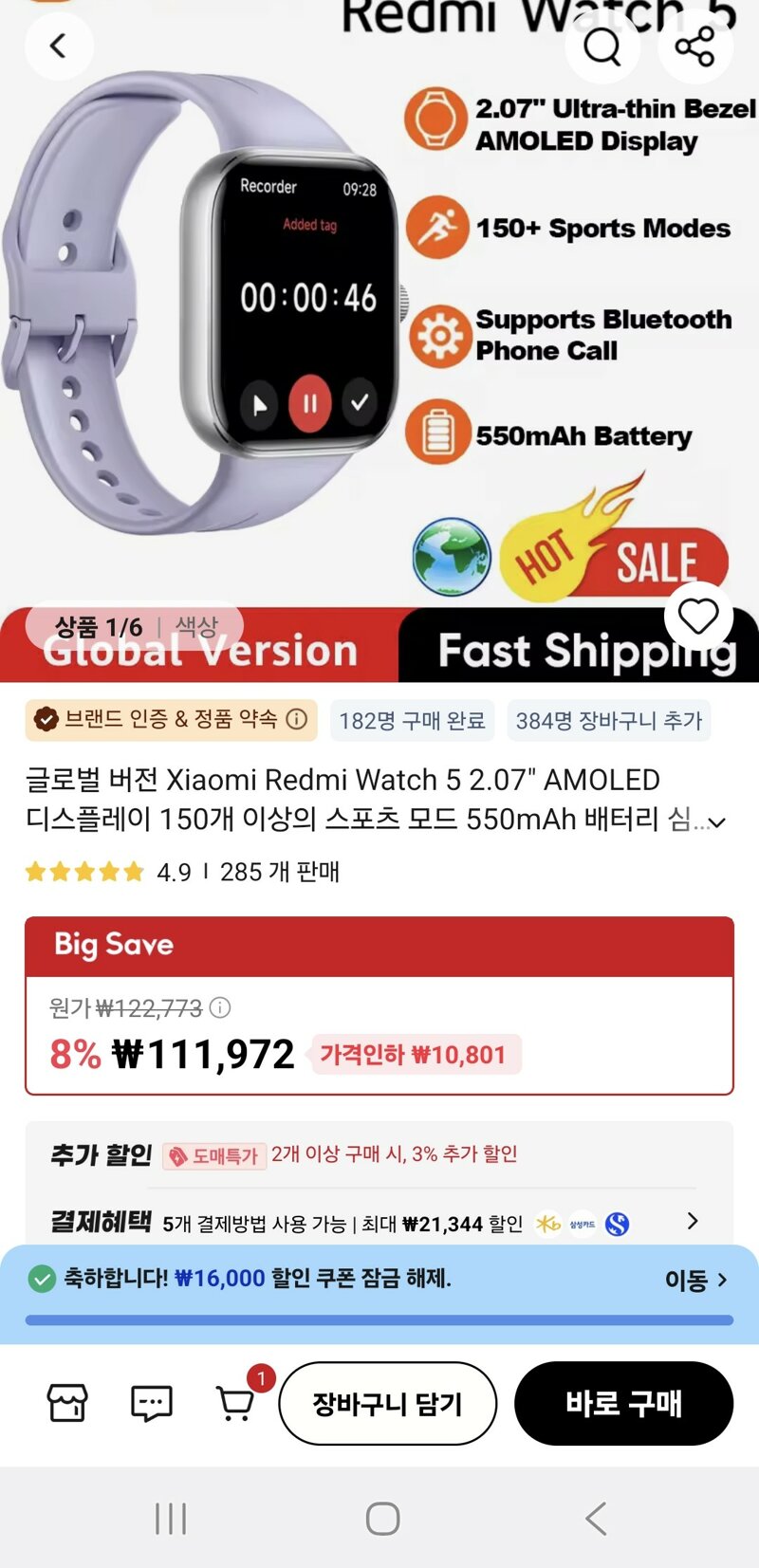This screenshot has width=759, height=1568.
Task: Tap 장바구니 담기 to add to cart
Action: point(388,1404)
